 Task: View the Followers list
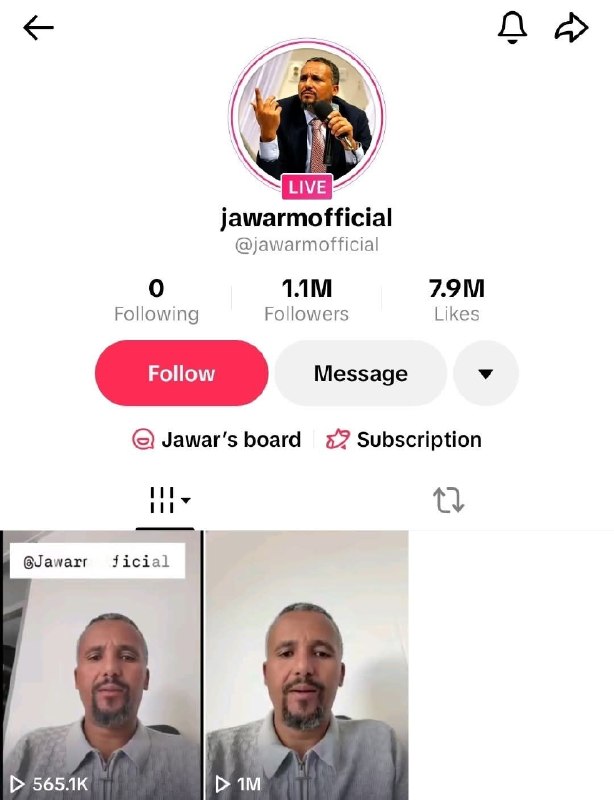[x=306, y=301]
